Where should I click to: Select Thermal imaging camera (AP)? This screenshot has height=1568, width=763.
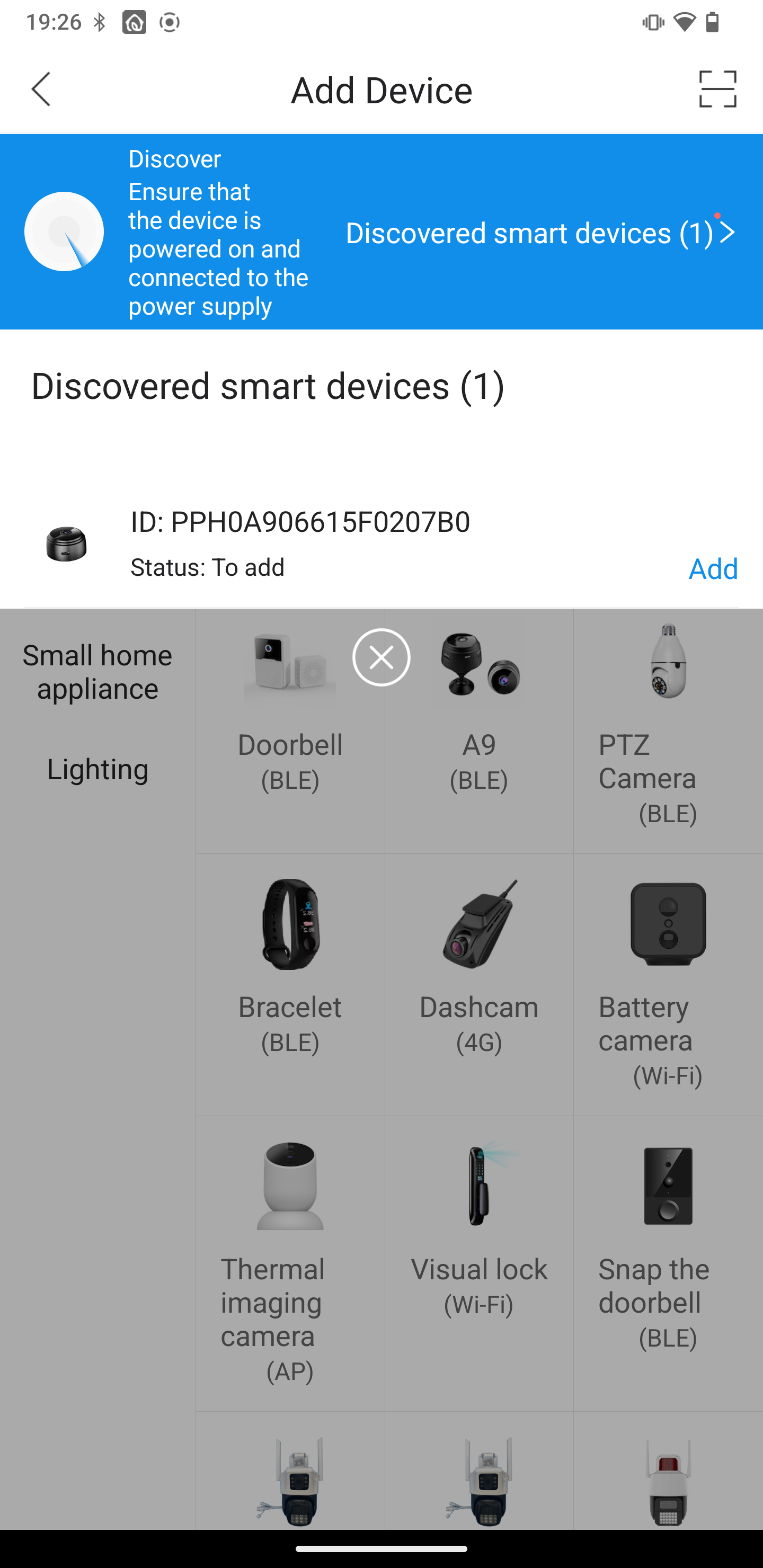click(290, 1263)
